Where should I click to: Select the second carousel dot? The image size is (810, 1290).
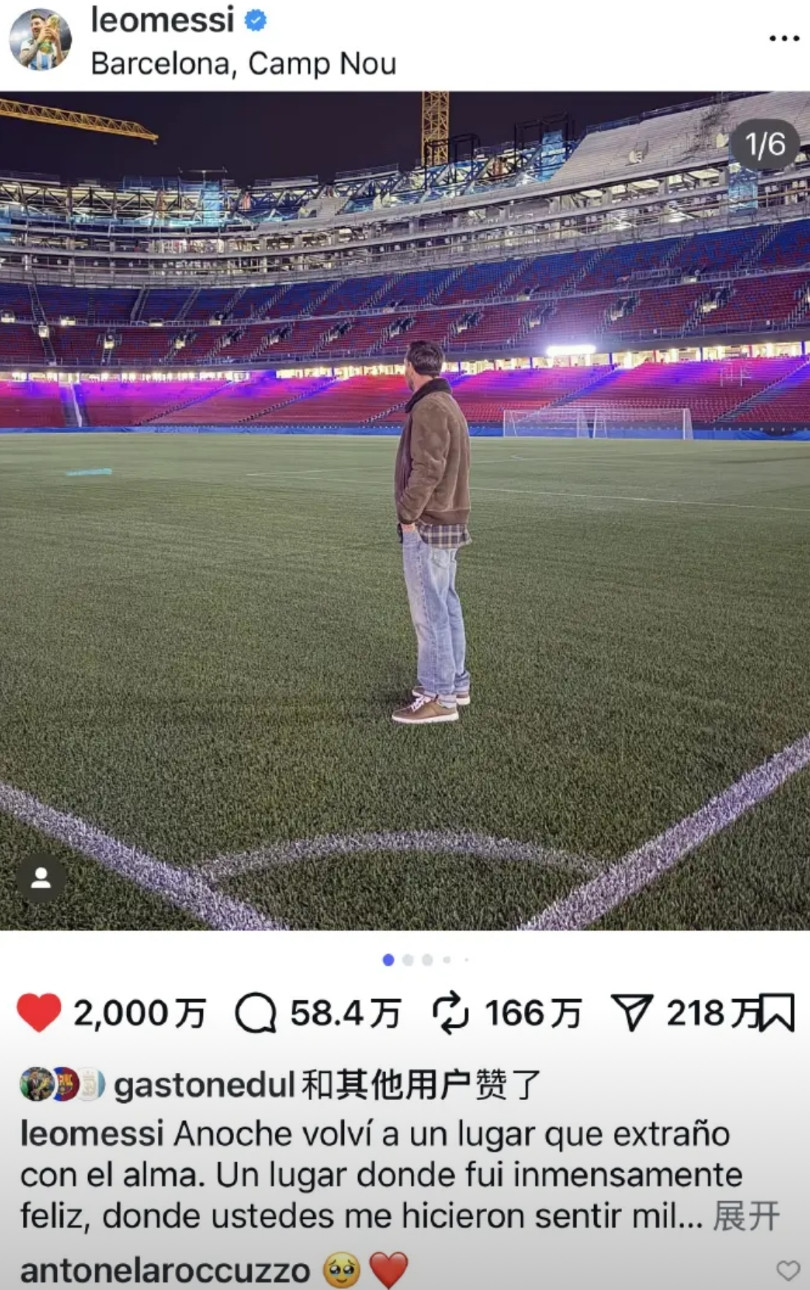[405, 958]
